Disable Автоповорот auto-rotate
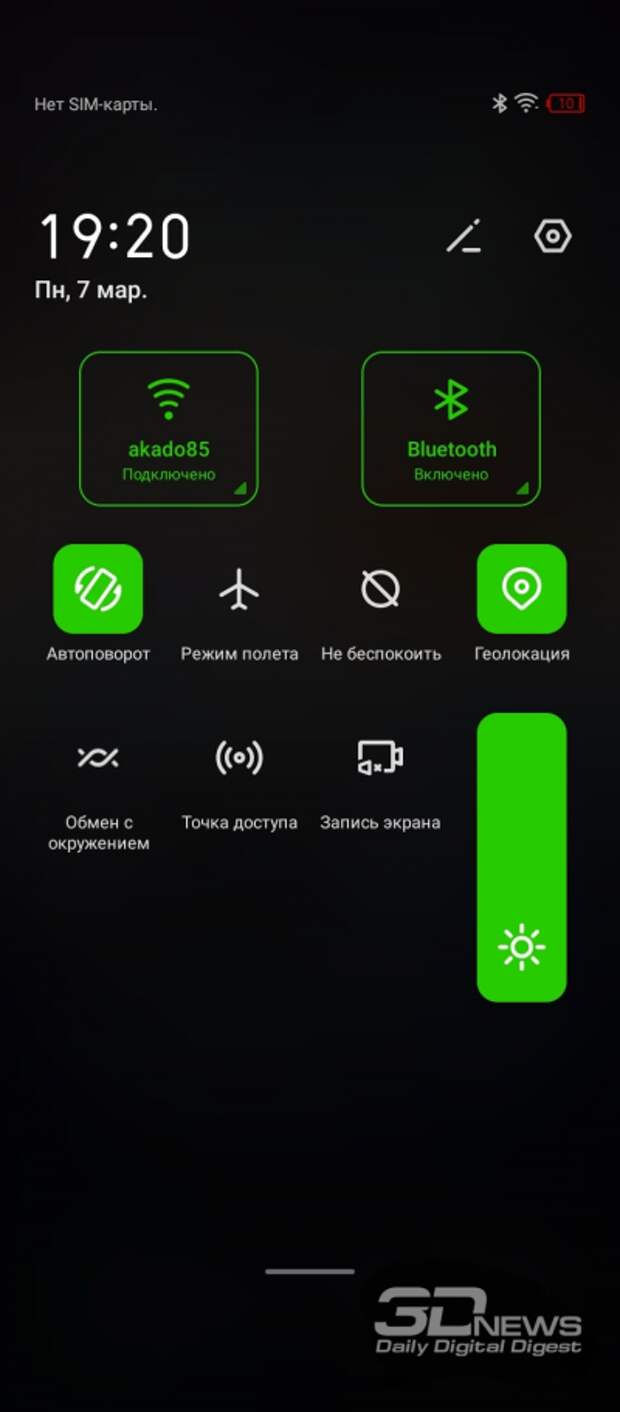The width and height of the screenshot is (620, 1412). (98, 589)
